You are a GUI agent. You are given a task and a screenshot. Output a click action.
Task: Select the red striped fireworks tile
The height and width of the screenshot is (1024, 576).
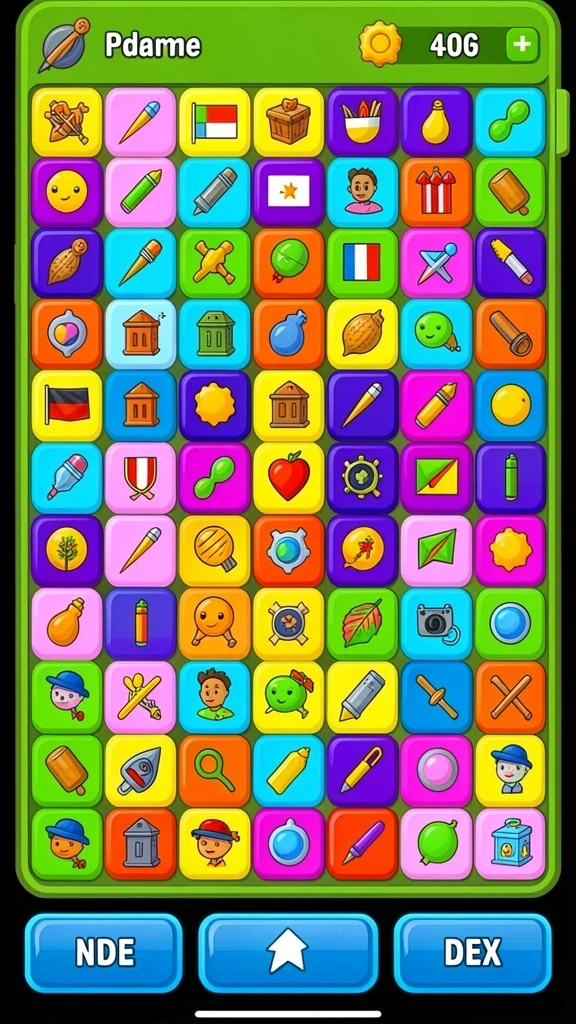(436, 192)
